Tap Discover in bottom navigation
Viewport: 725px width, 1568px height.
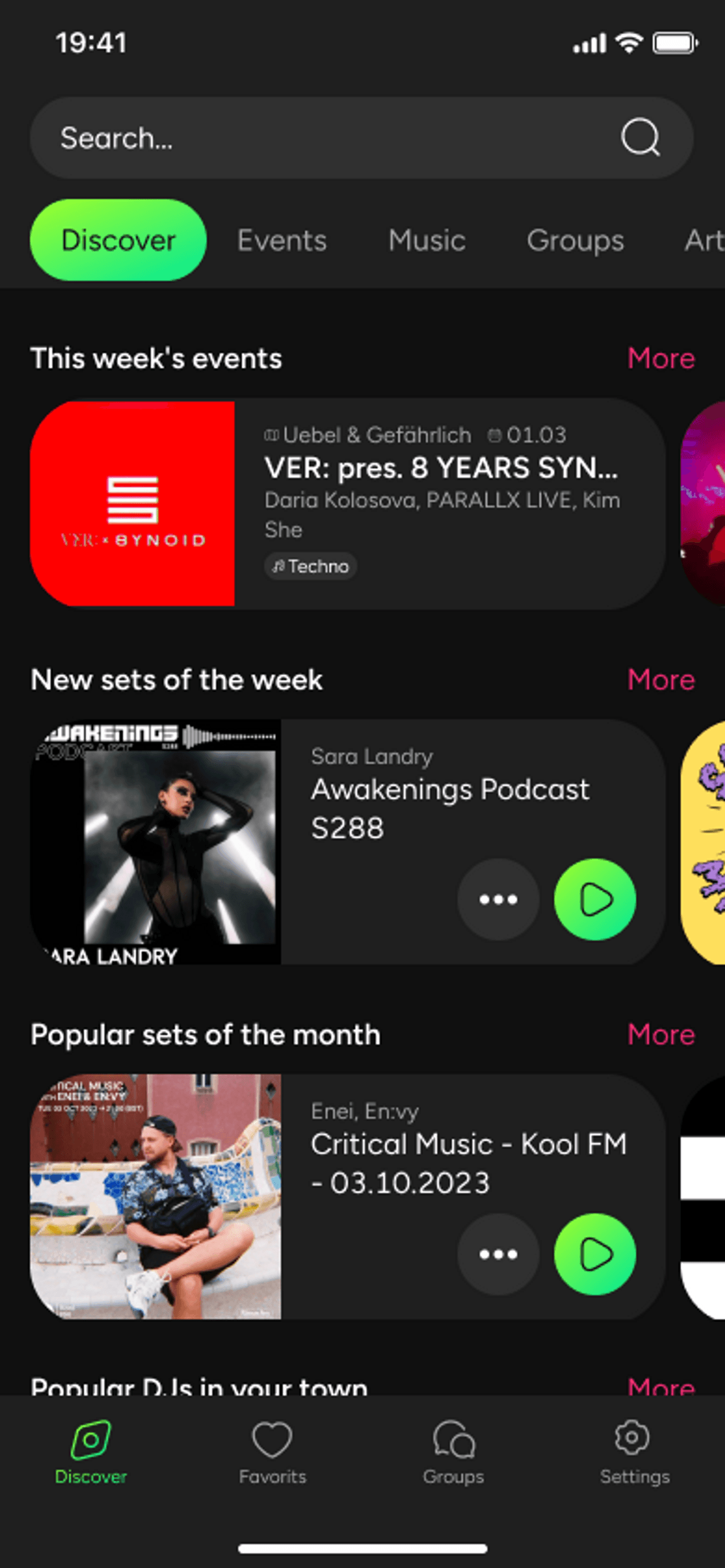click(x=91, y=1452)
